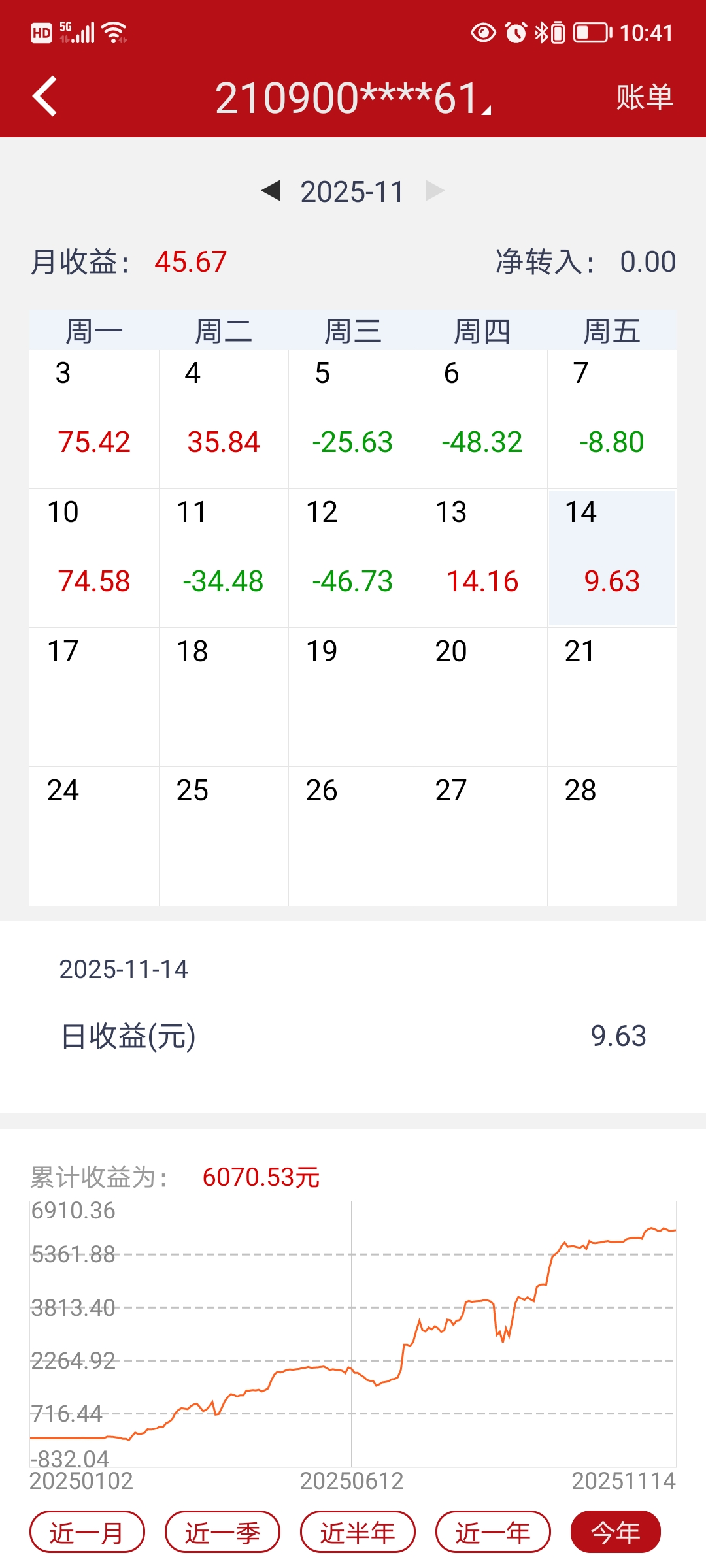The image size is (706, 1568).
Task: Go to the previous month
Action: pyautogui.click(x=271, y=191)
